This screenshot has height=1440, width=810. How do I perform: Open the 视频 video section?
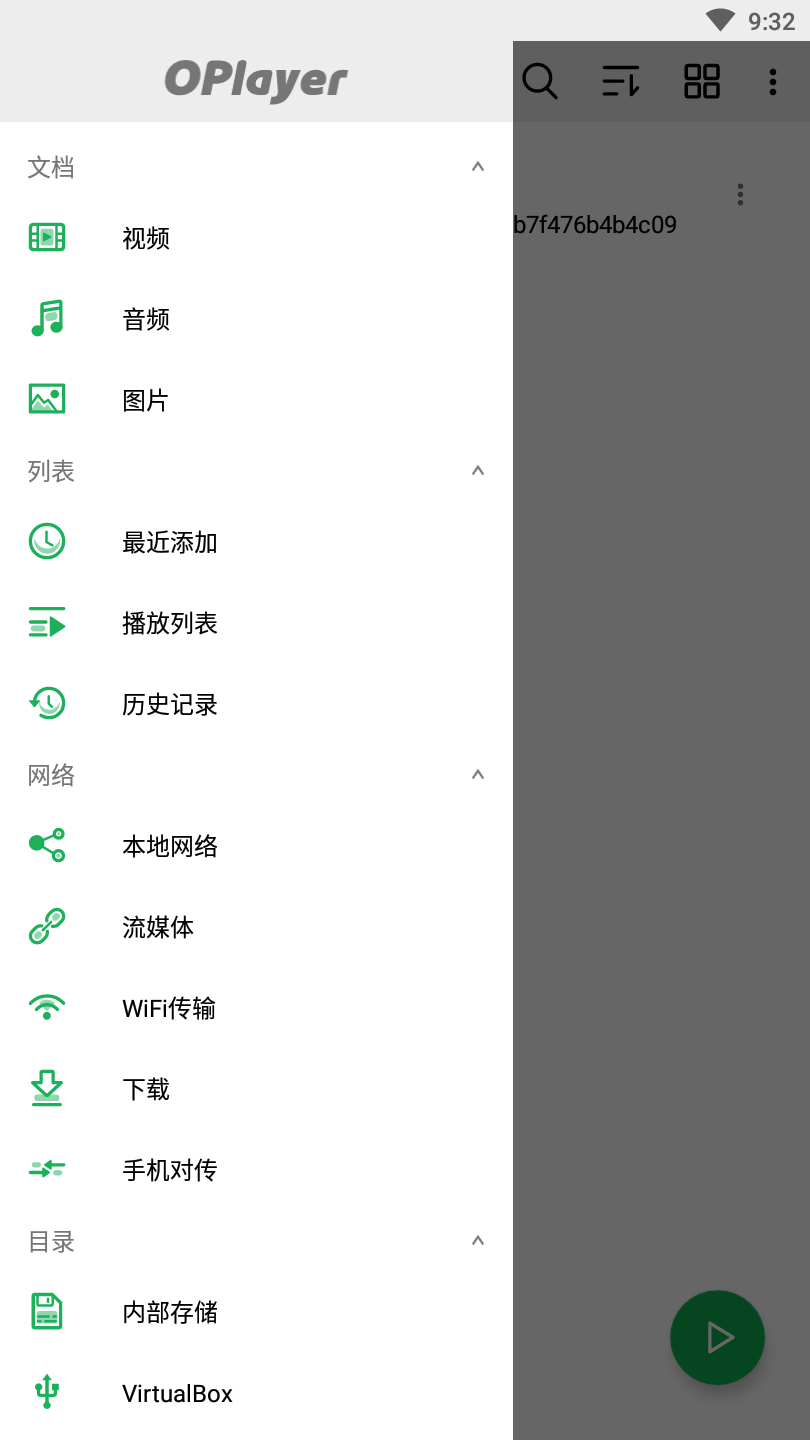(256, 238)
